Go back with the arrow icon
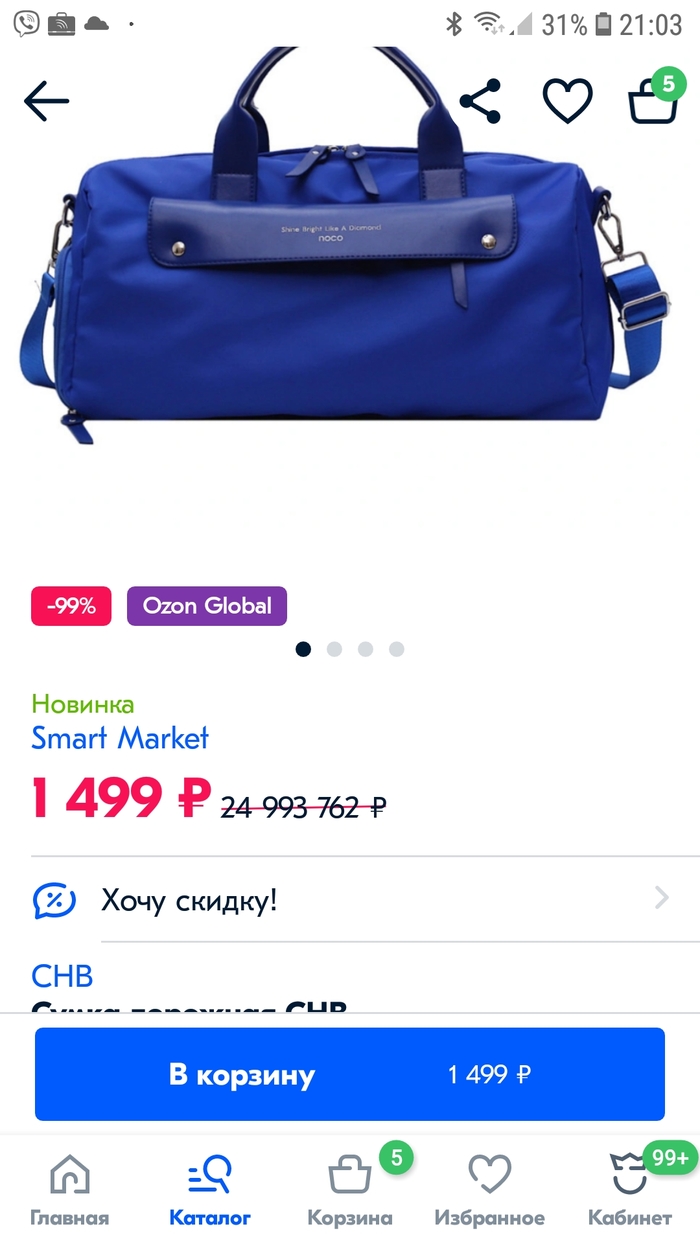 (x=46, y=101)
